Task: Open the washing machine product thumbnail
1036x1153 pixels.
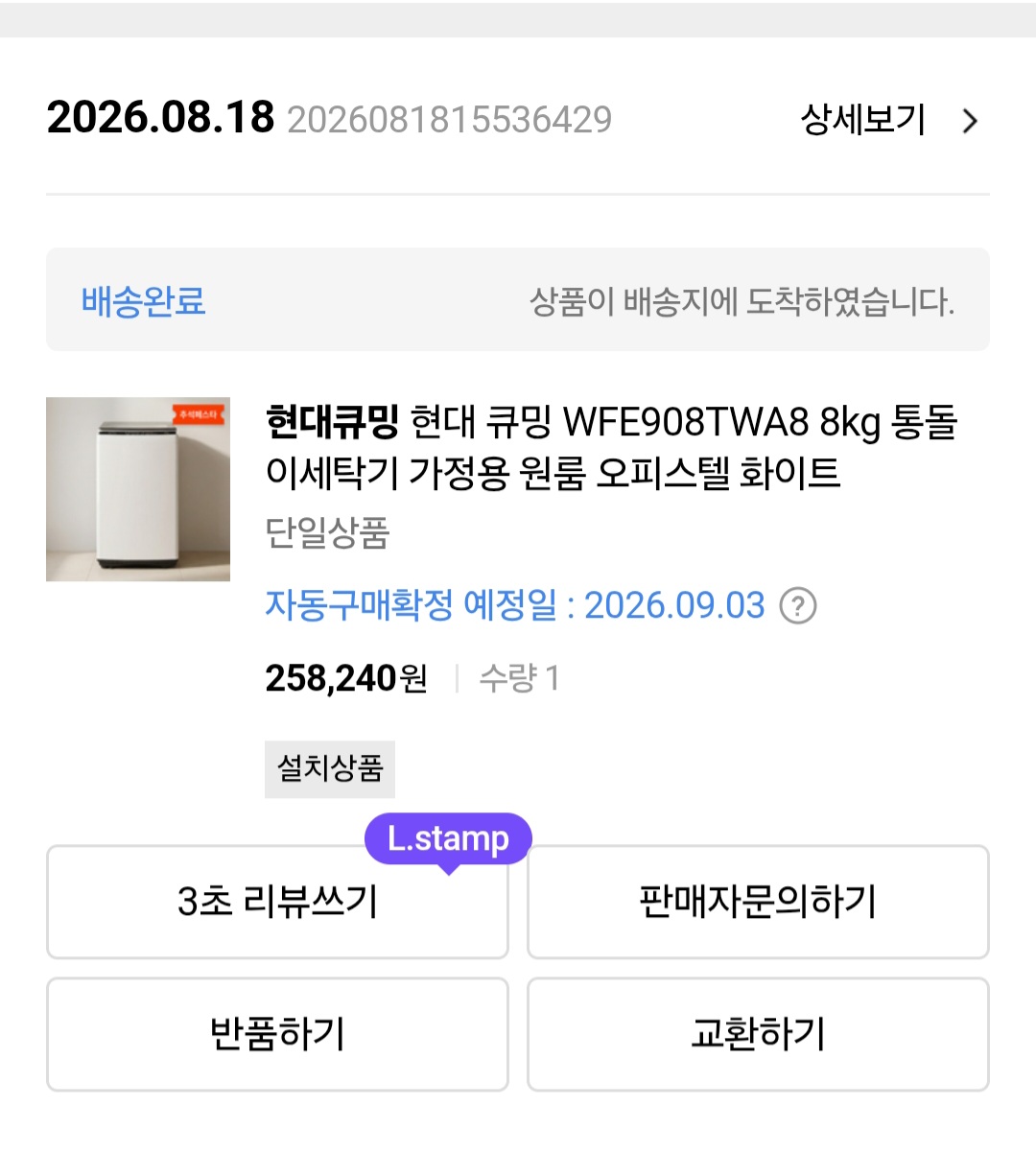Action: [x=138, y=489]
